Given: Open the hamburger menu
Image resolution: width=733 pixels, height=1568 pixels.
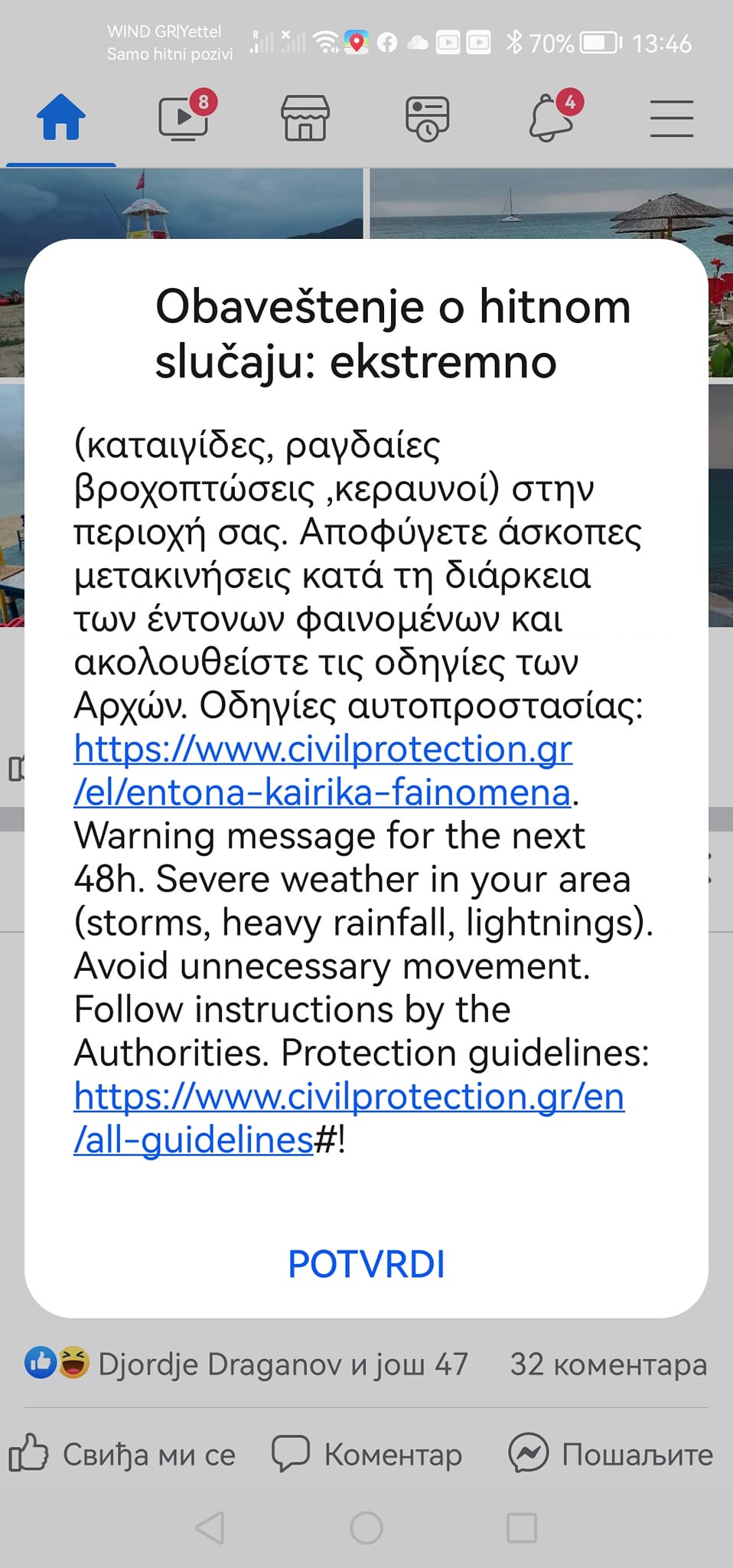Looking at the screenshot, I should point(671,119).
